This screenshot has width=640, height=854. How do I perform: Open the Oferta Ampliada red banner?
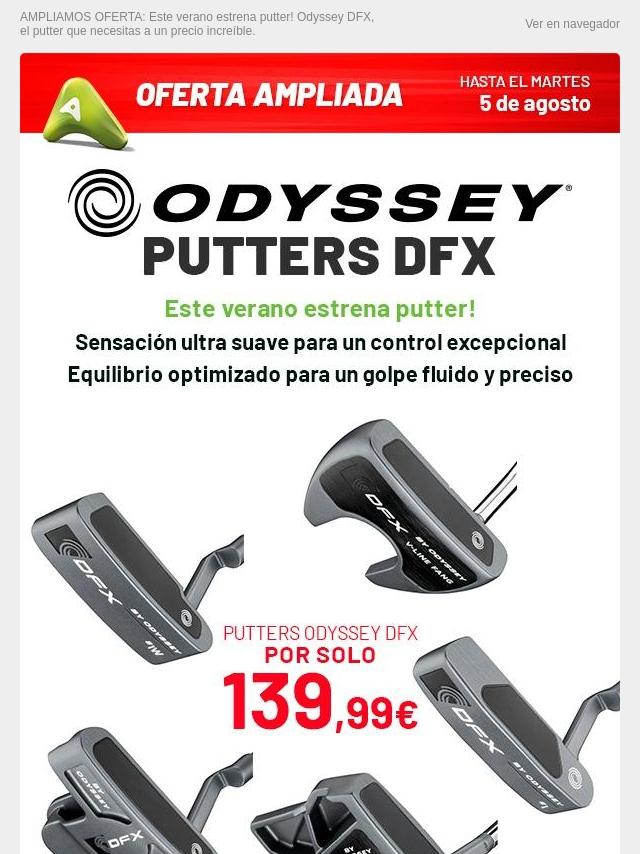pyautogui.click(x=319, y=94)
